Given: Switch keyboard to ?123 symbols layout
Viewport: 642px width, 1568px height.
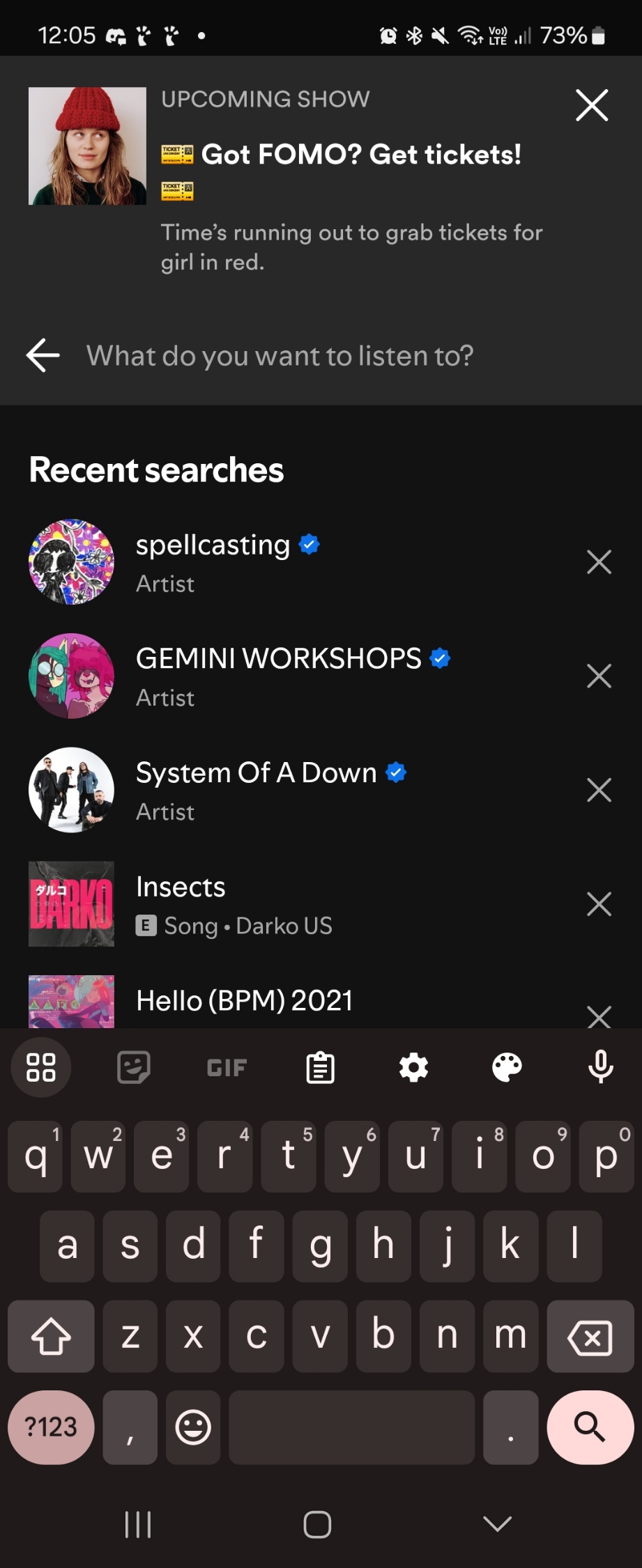Looking at the screenshot, I should point(51,1427).
